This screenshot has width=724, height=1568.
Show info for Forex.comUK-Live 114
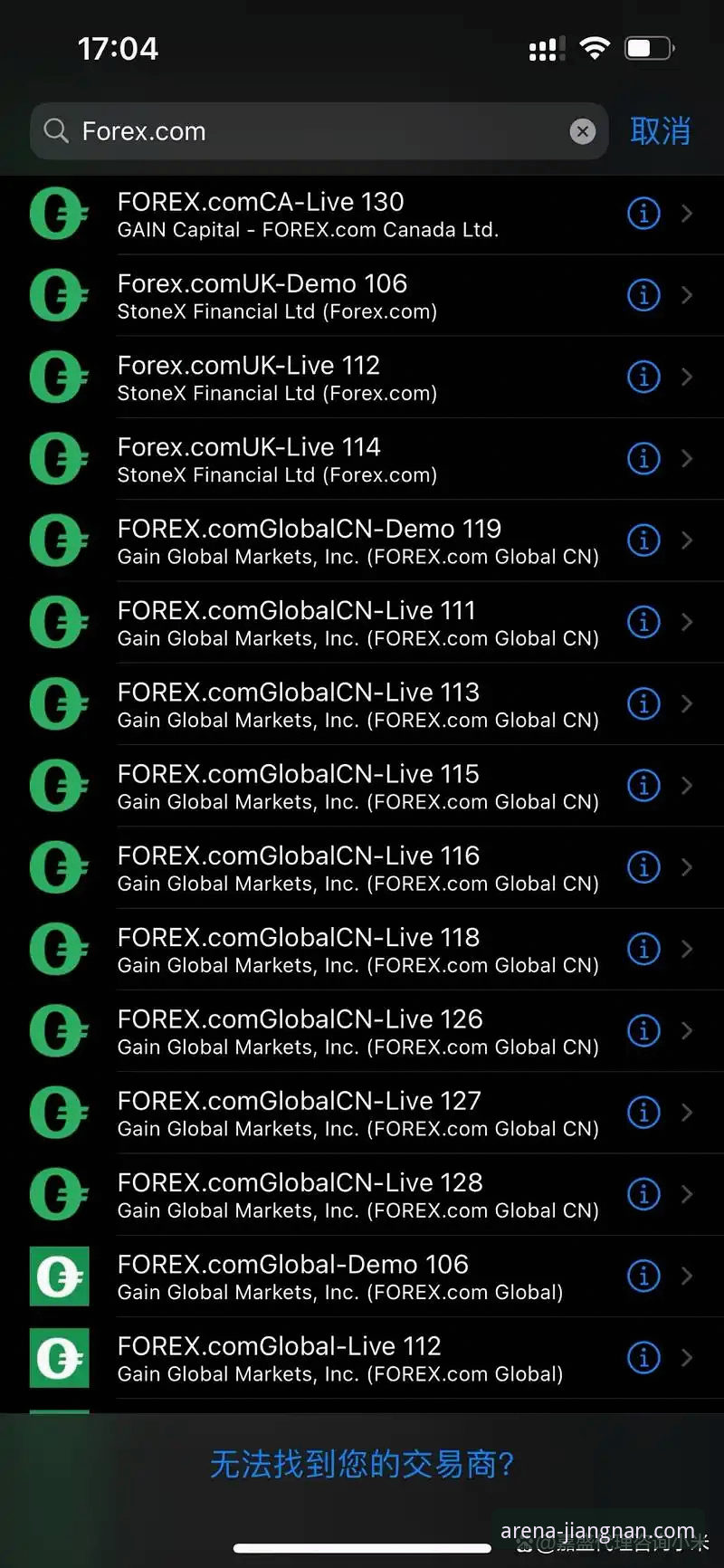[x=643, y=459]
